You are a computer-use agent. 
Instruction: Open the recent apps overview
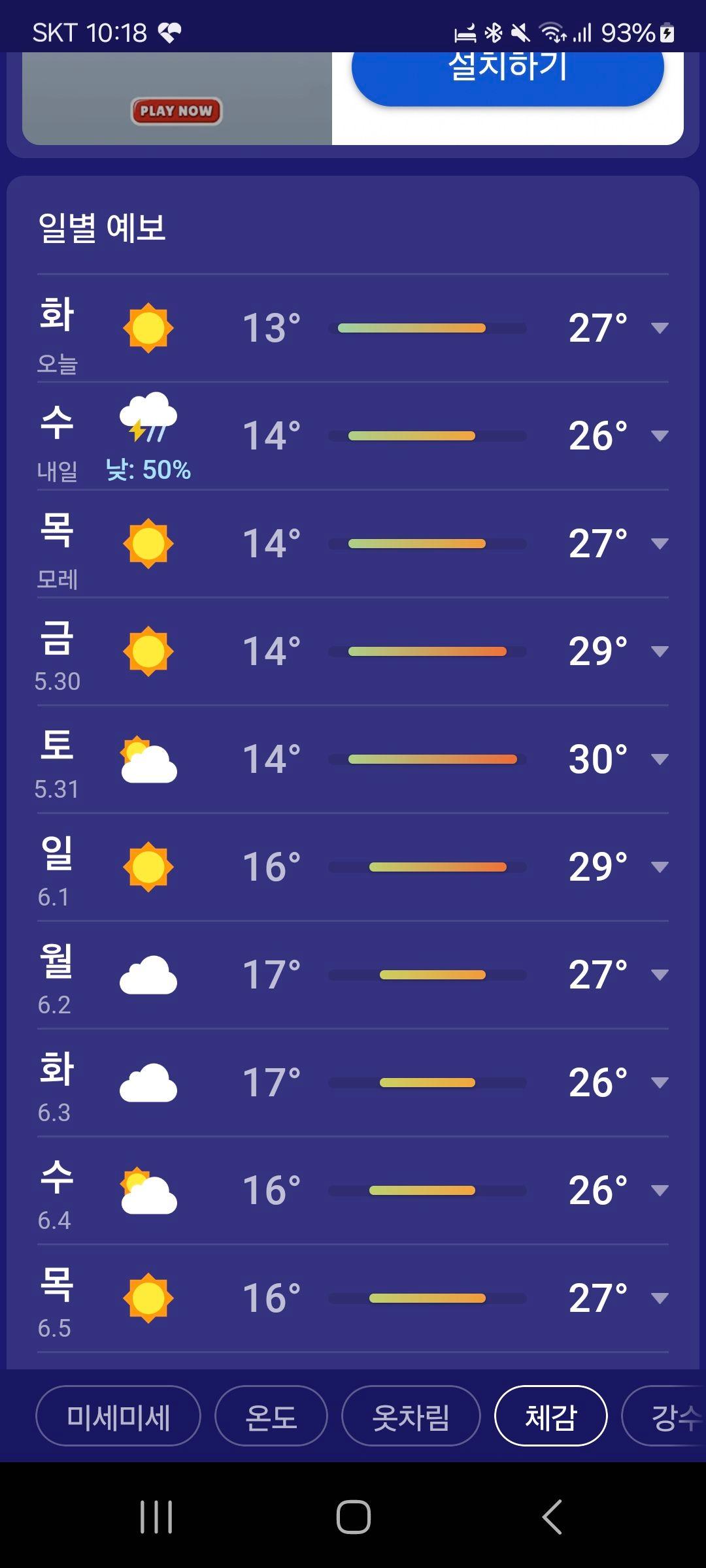tap(156, 1516)
